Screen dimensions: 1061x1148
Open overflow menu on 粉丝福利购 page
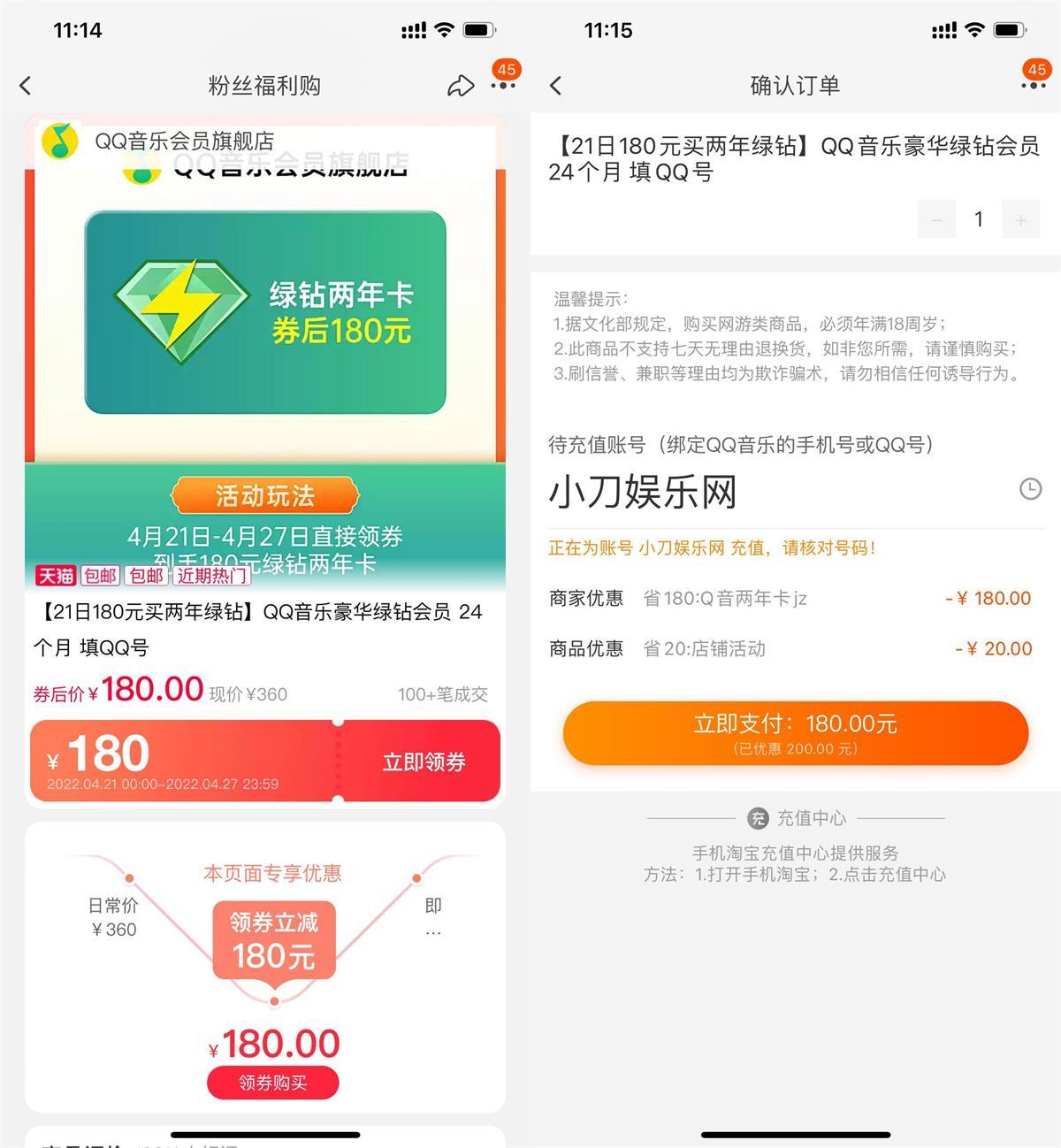[x=503, y=86]
